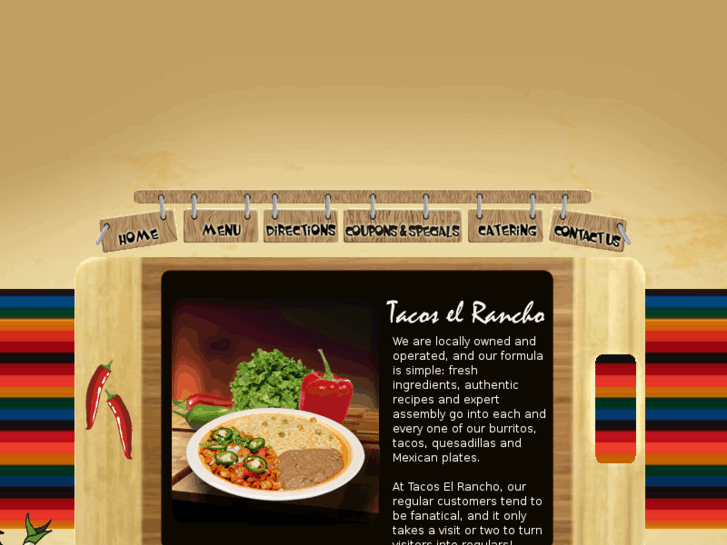Open the Home page sign
The width and height of the screenshot is (727, 545).
(138, 235)
